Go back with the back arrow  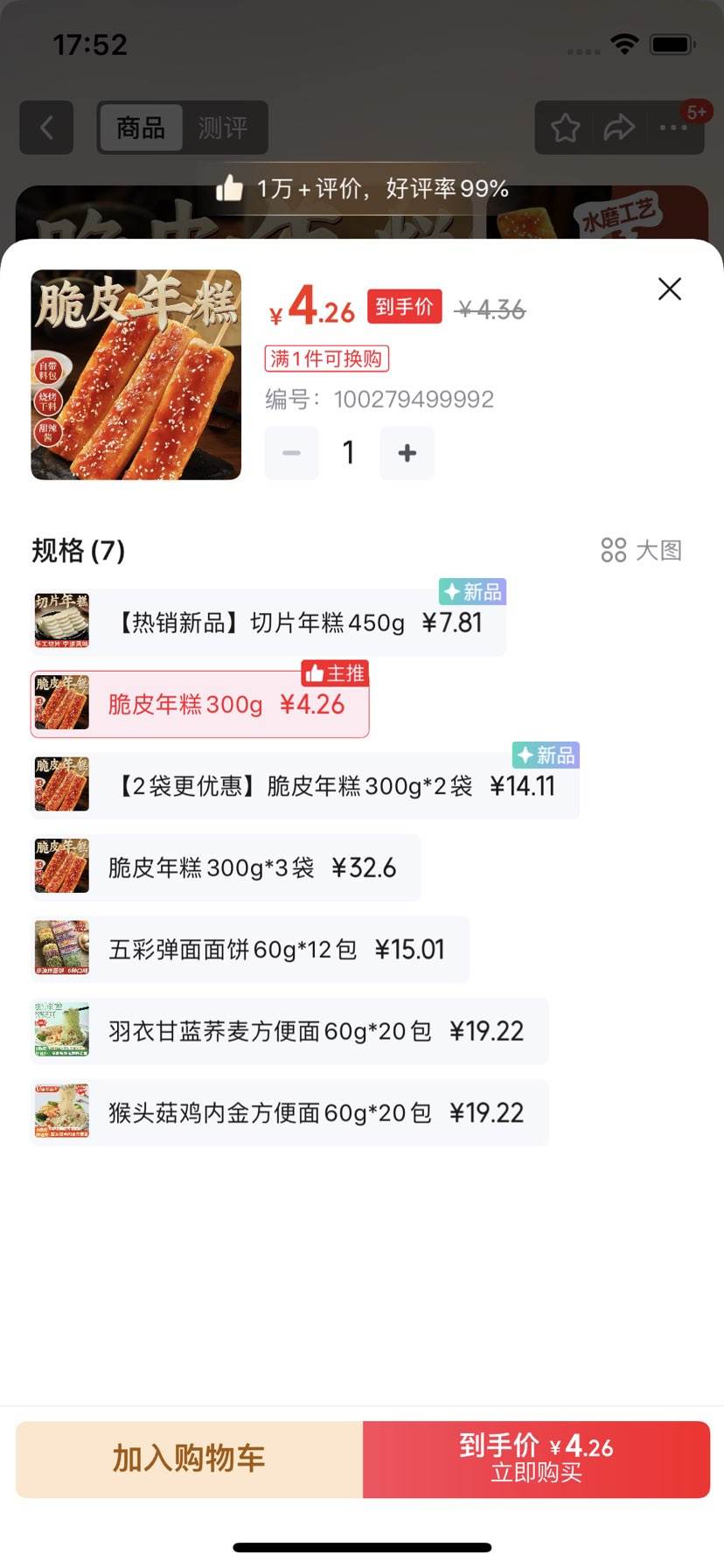(46, 128)
